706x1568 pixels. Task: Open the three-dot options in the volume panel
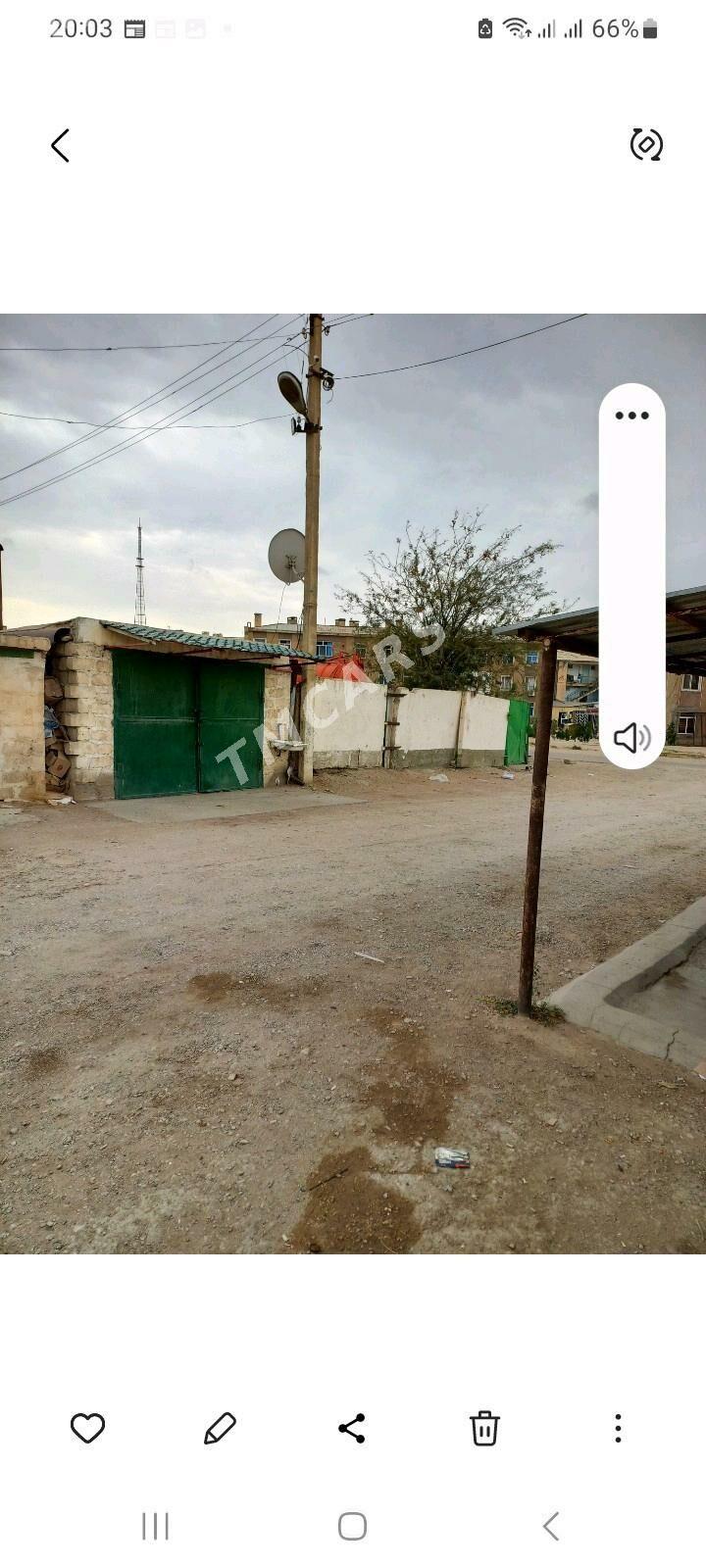(x=632, y=416)
